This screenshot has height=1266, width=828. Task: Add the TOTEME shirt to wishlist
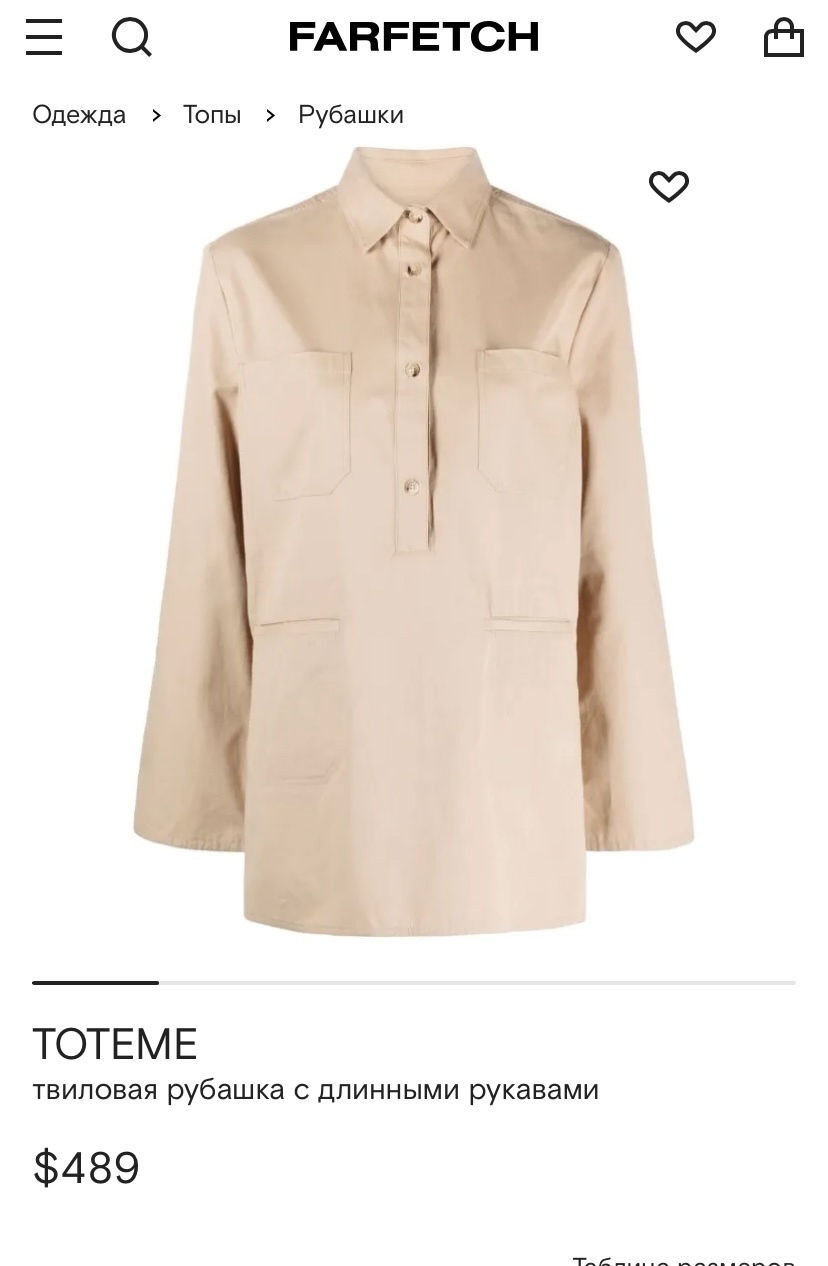(x=668, y=187)
